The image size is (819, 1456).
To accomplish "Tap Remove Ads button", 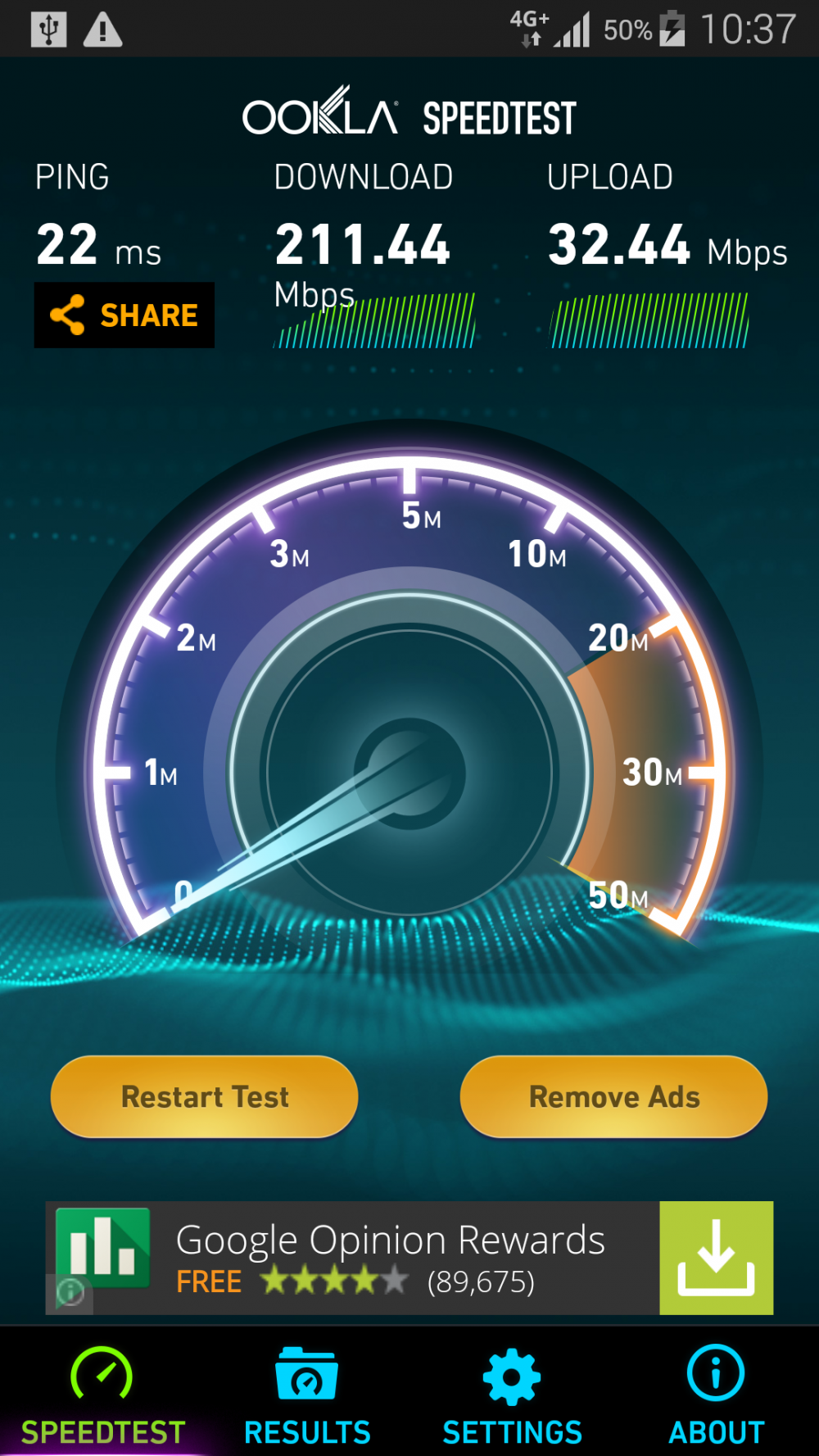I will point(613,1096).
